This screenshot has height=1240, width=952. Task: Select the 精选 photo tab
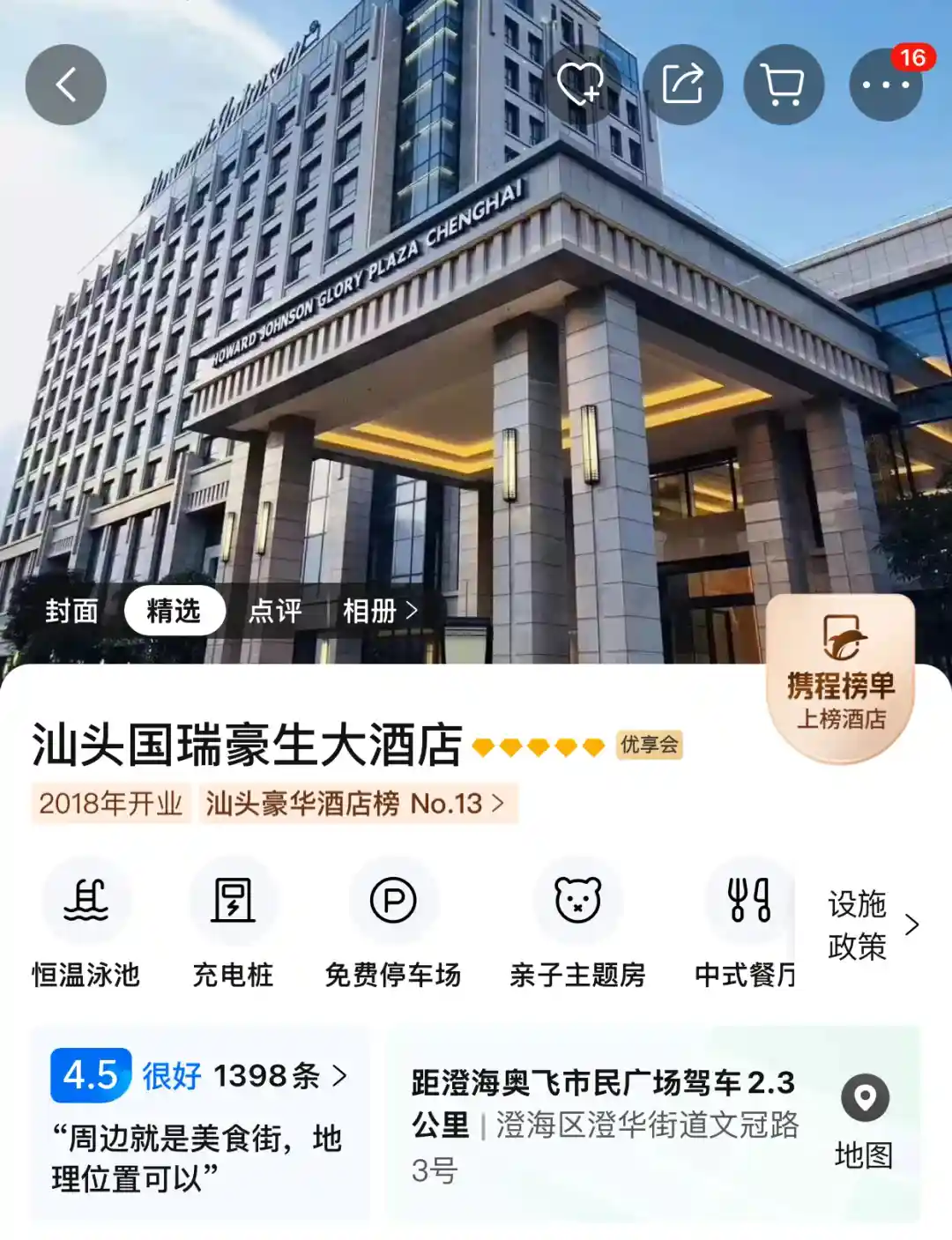click(174, 611)
